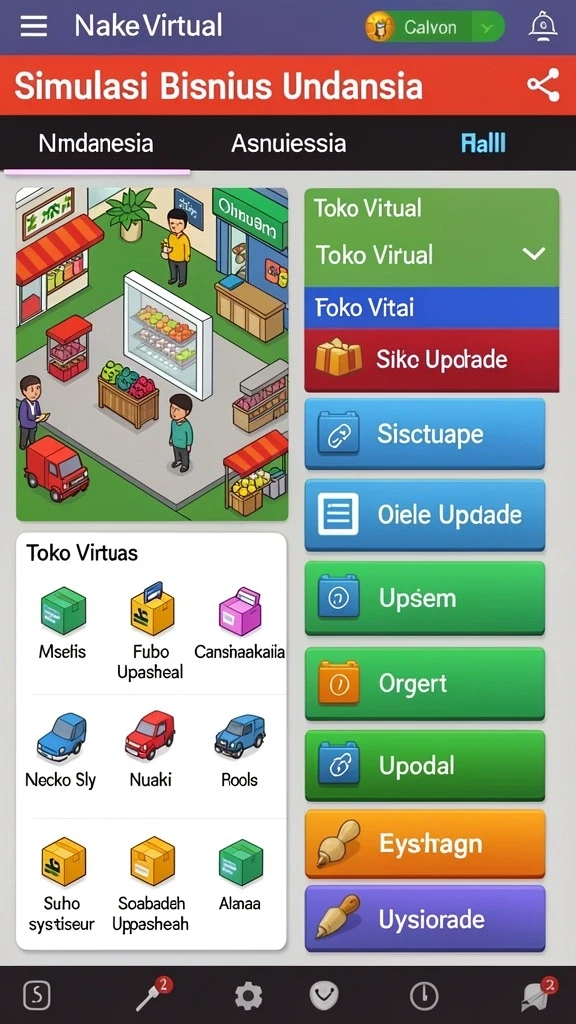The height and width of the screenshot is (1024, 576).
Task: Expand the Toko Virual dropdown
Action: coord(432,254)
